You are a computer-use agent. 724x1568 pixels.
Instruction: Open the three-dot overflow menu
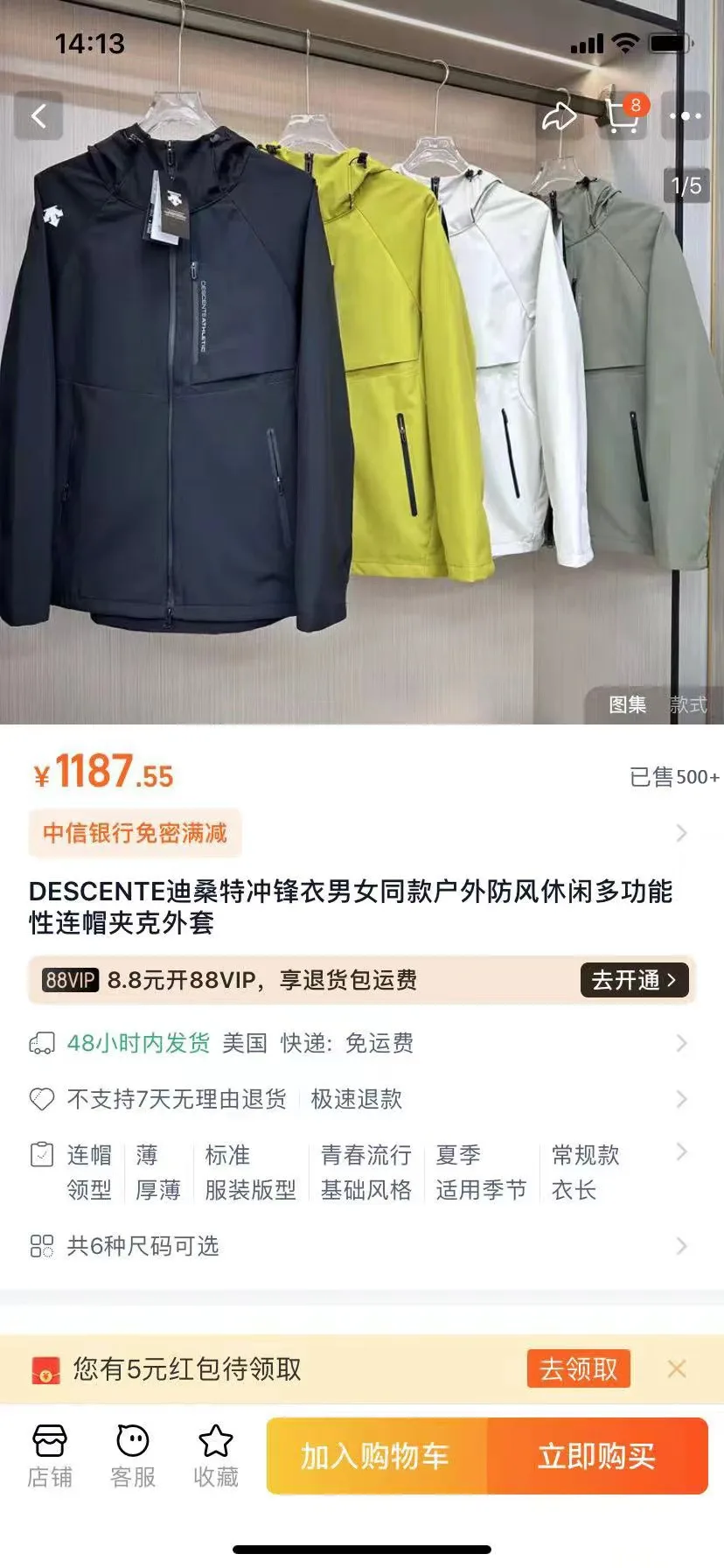[685, 116]
